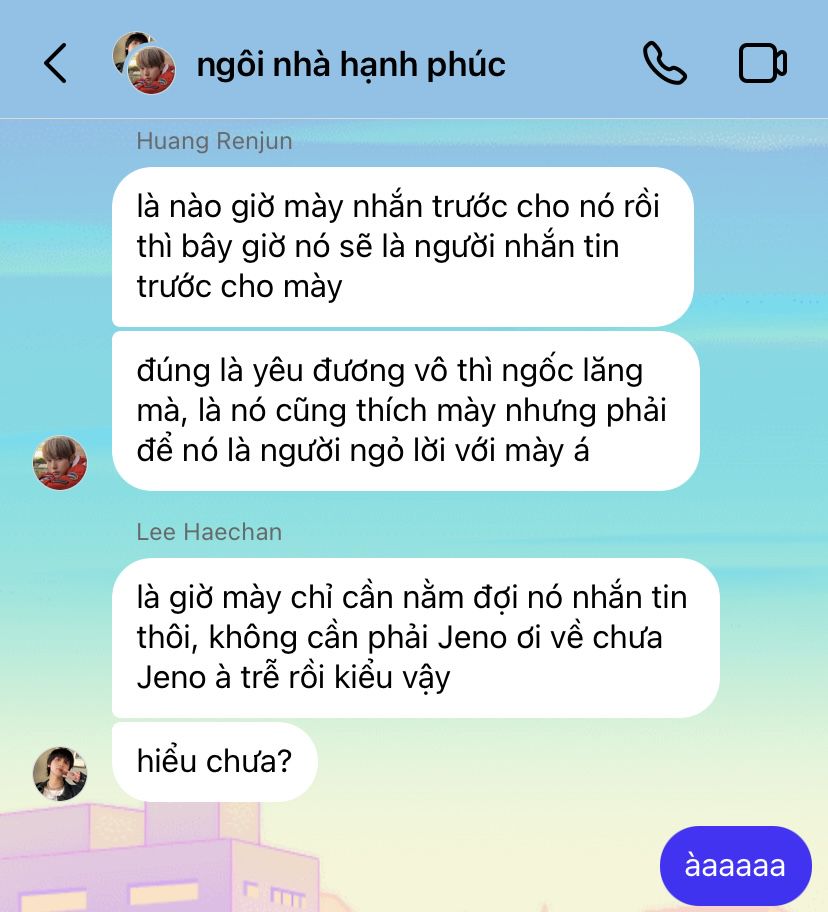This screenshot has height=912, width=828.
Task: Start a voice call with the group
Action: [x=664, y=64]
